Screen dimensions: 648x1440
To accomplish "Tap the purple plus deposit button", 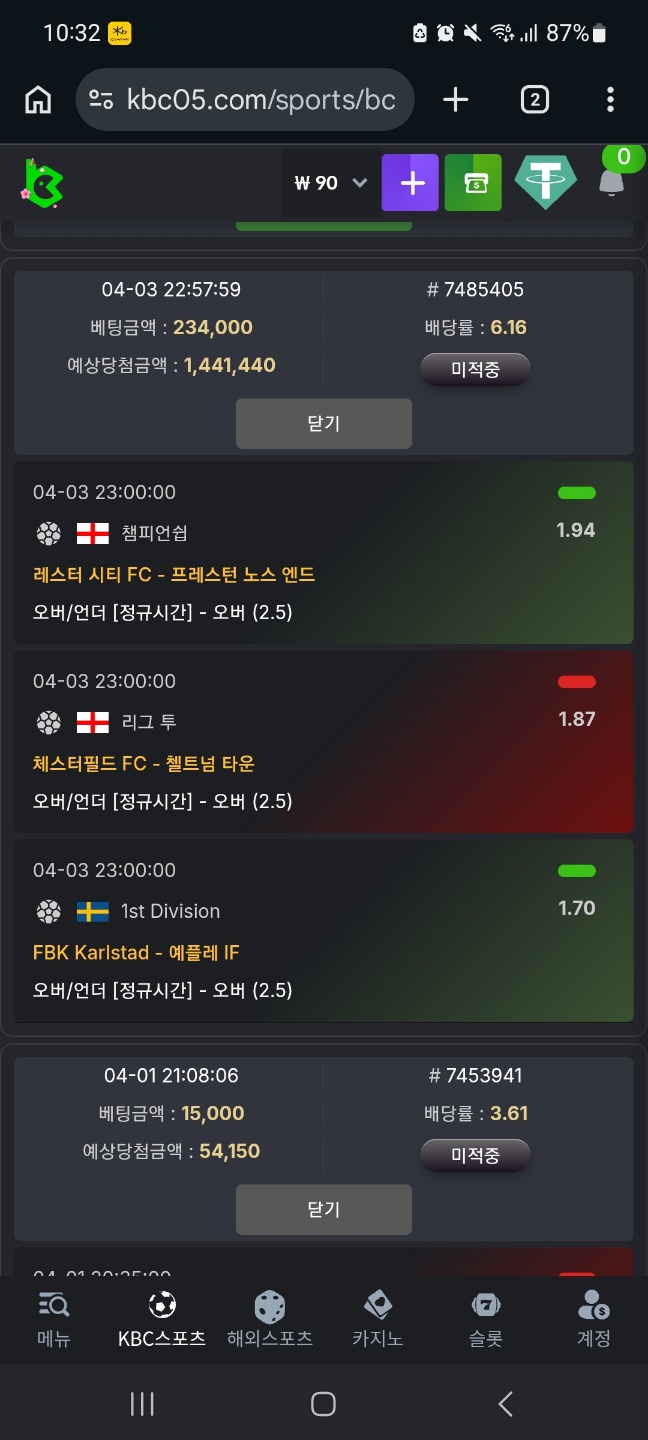I will click(410, 183).
